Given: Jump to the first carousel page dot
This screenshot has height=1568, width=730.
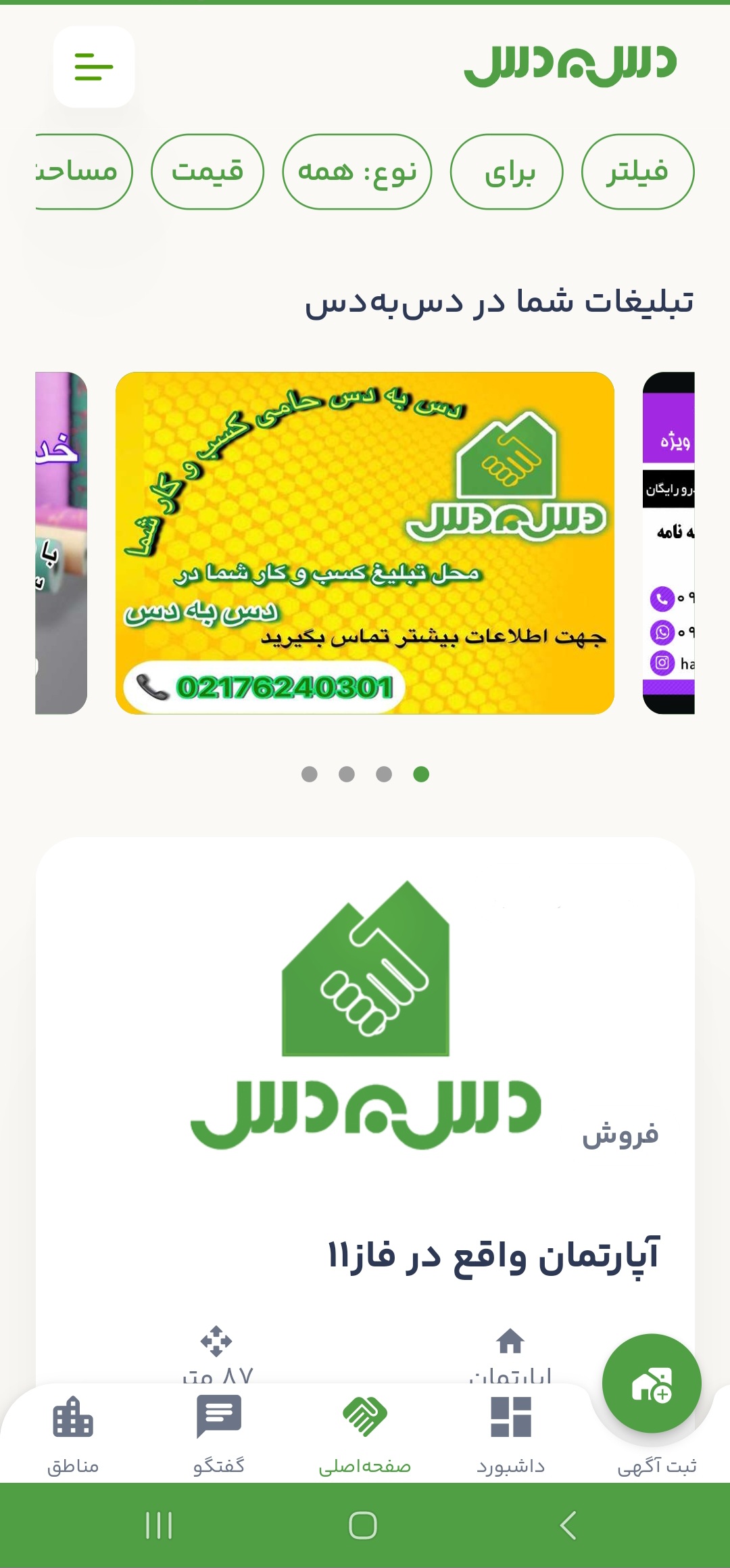Looking at the screenshot, I should (x=310, y=774).
